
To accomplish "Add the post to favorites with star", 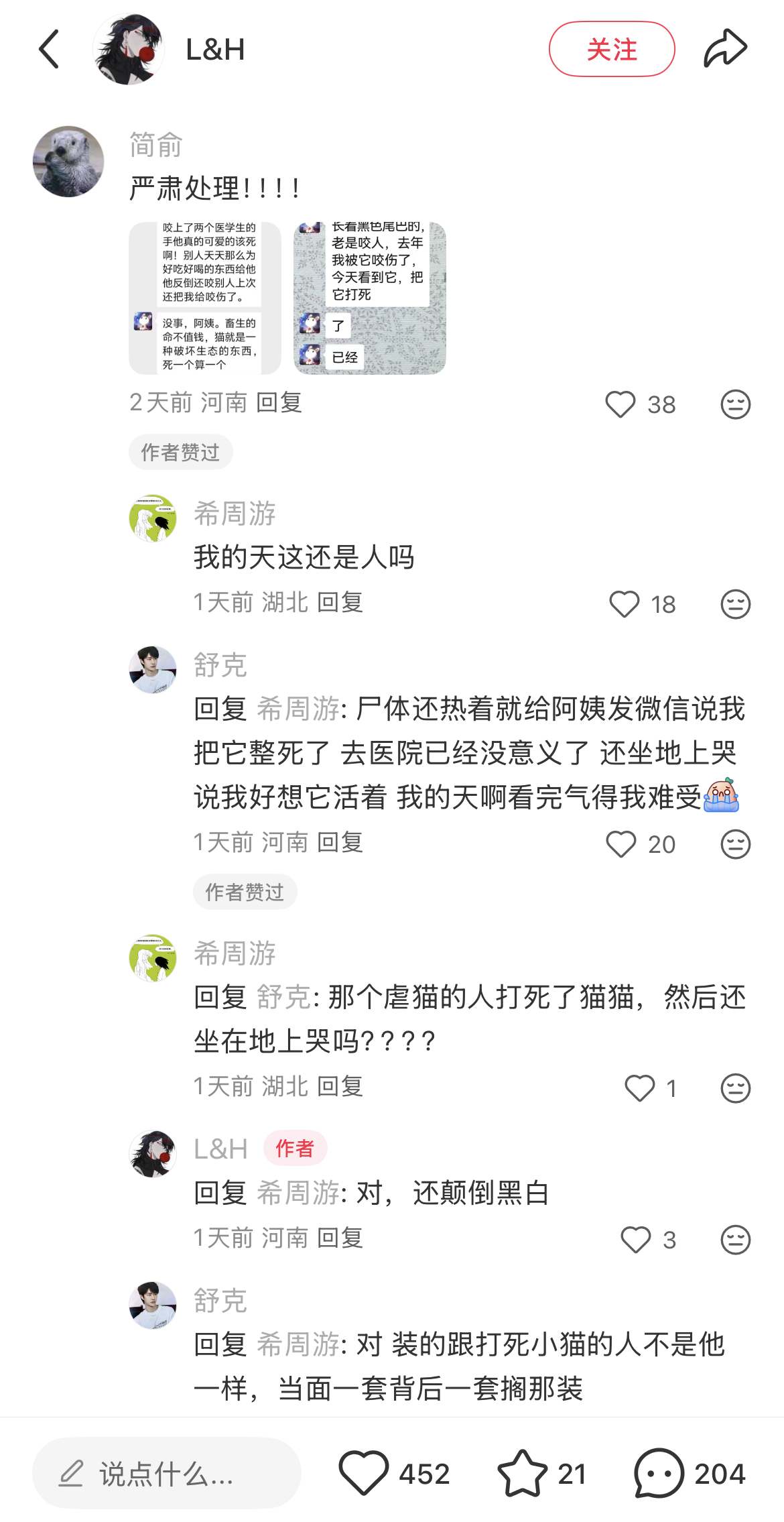I will (x=522, y=1473).
